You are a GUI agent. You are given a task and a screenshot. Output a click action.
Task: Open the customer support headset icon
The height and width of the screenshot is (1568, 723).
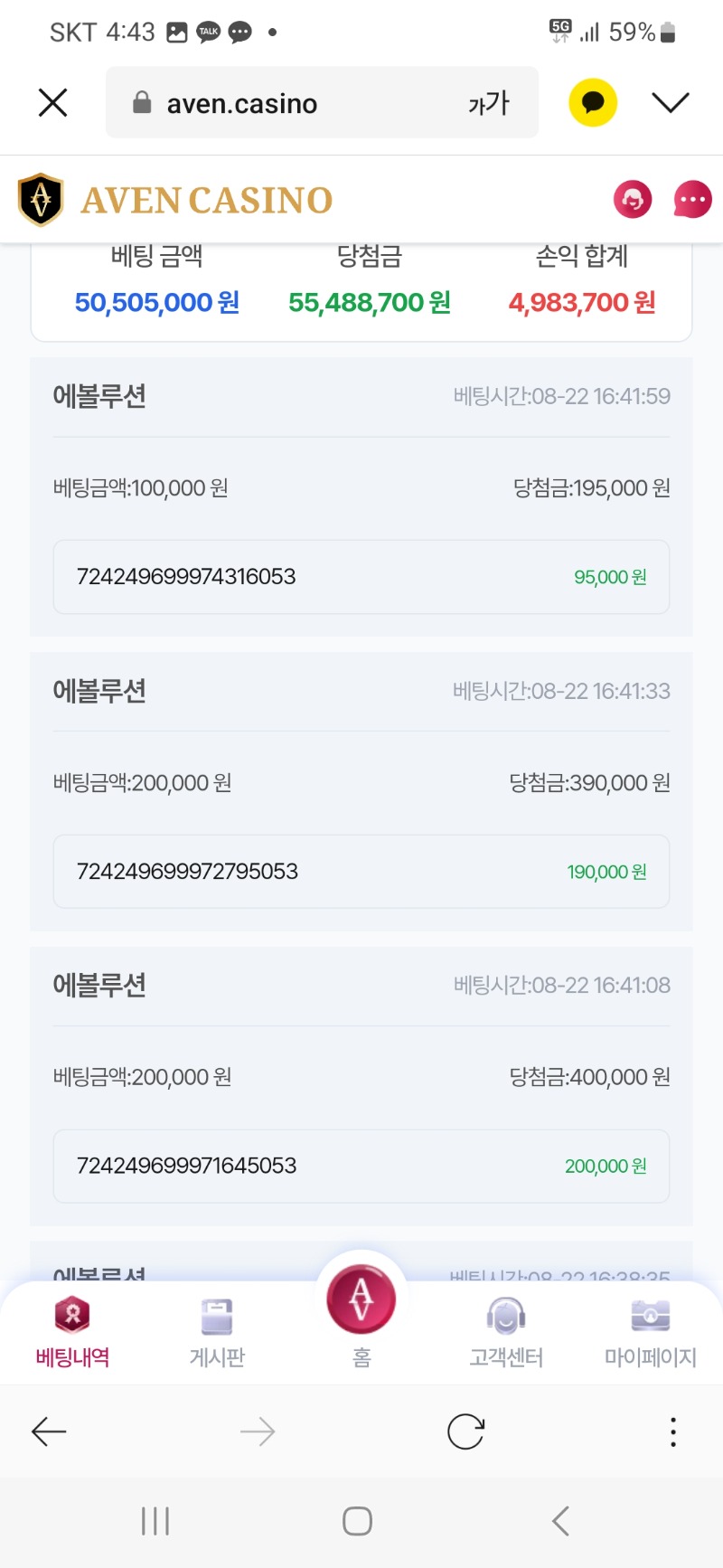coord(633,199)
